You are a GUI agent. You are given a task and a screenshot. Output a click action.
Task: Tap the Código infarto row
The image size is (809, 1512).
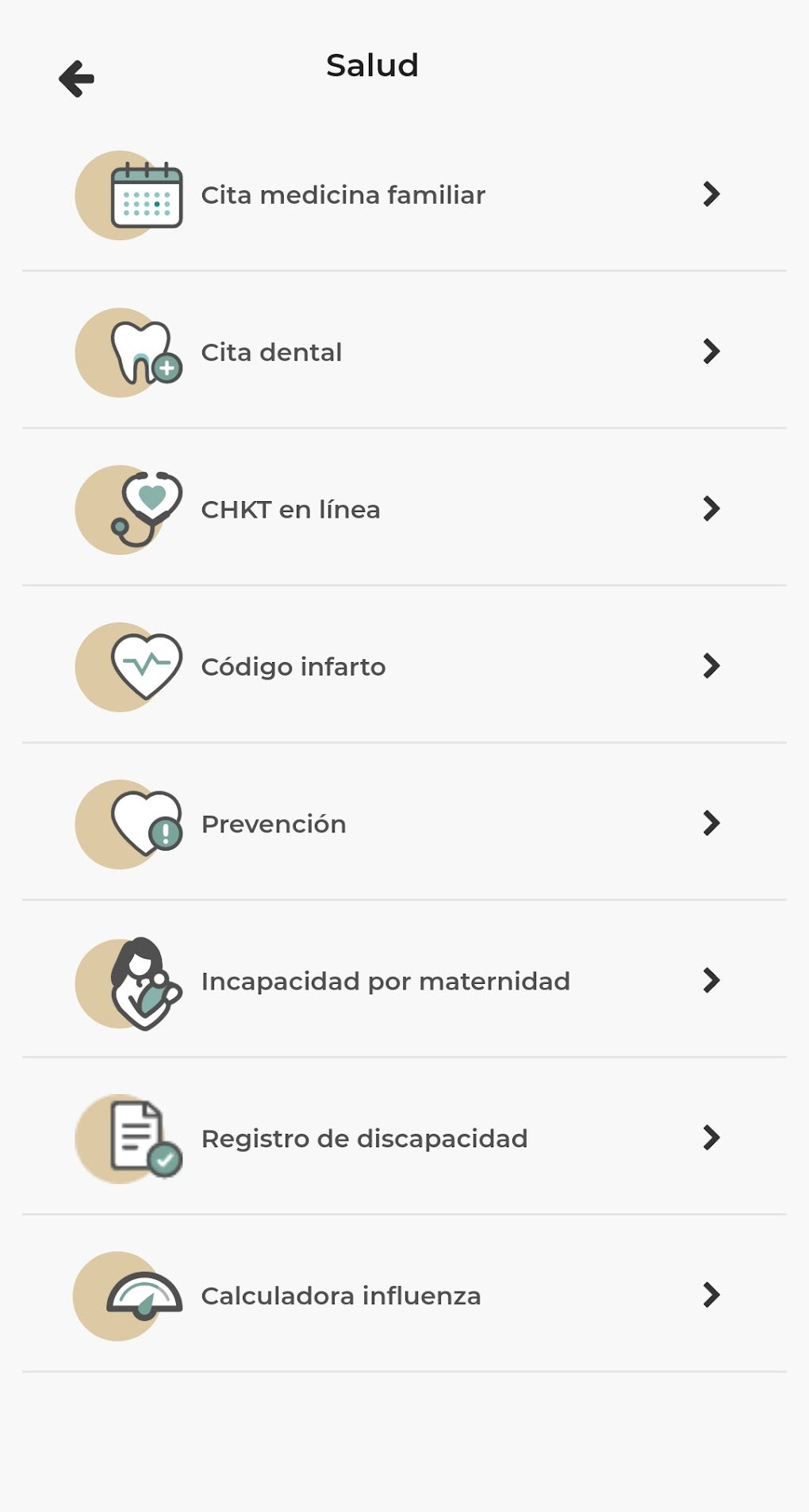pos(404,666)
